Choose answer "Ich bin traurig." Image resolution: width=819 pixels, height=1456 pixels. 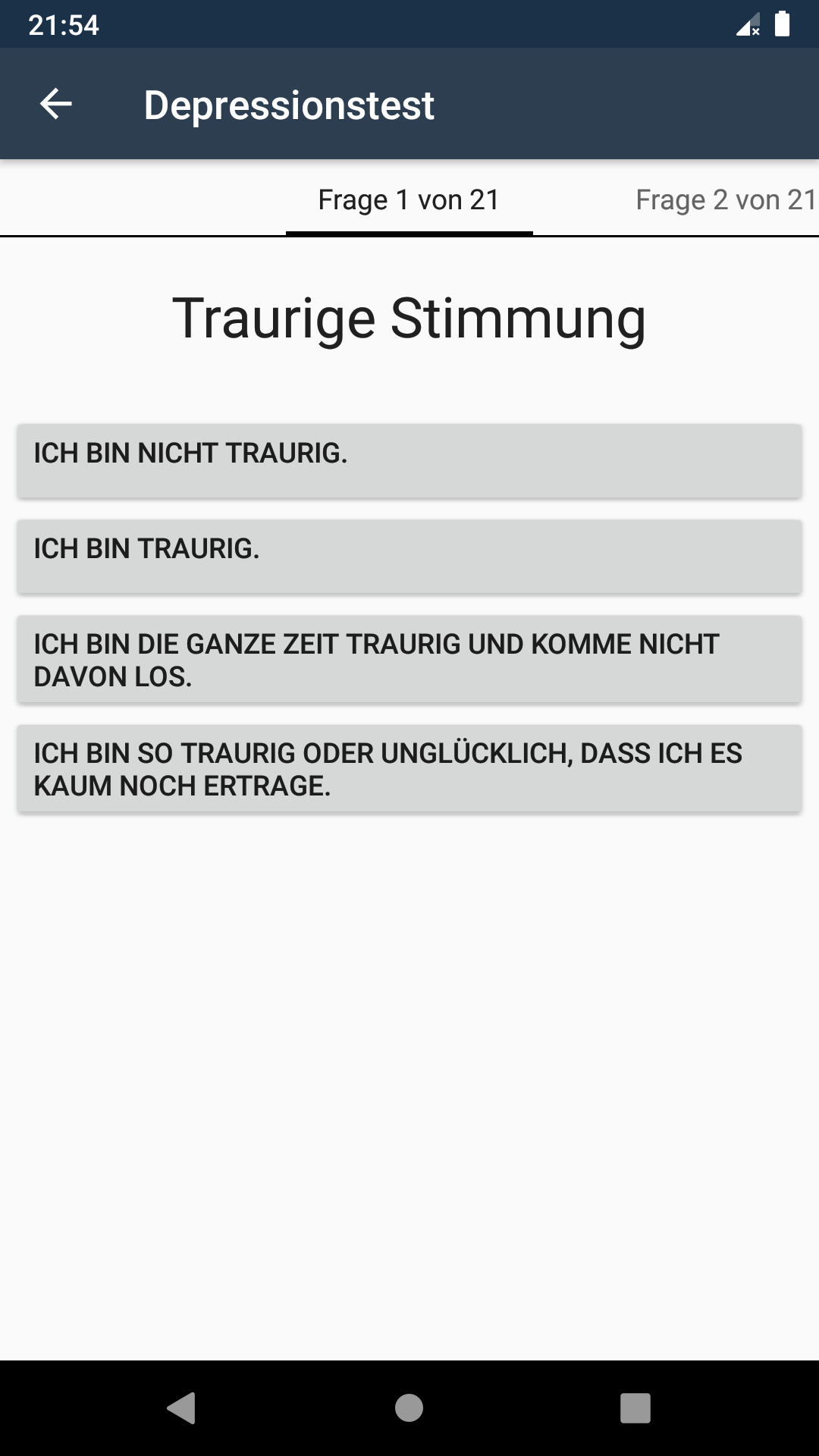(409, 556)
